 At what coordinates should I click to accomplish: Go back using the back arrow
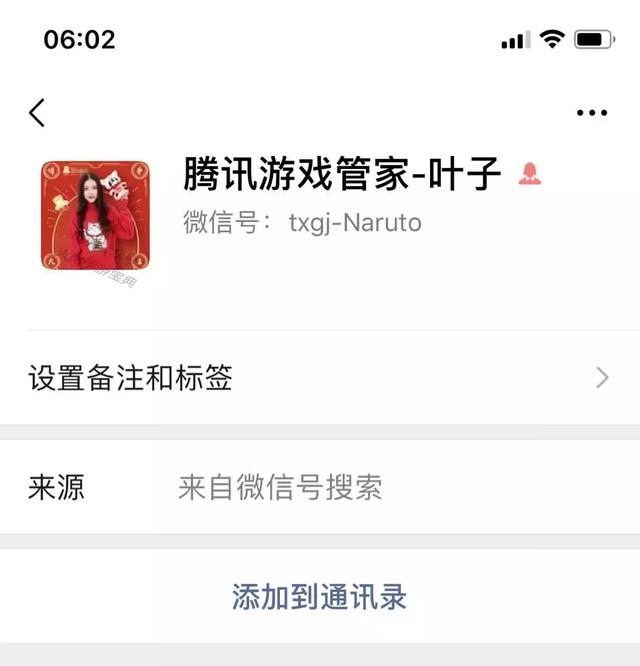click(37, 113)
